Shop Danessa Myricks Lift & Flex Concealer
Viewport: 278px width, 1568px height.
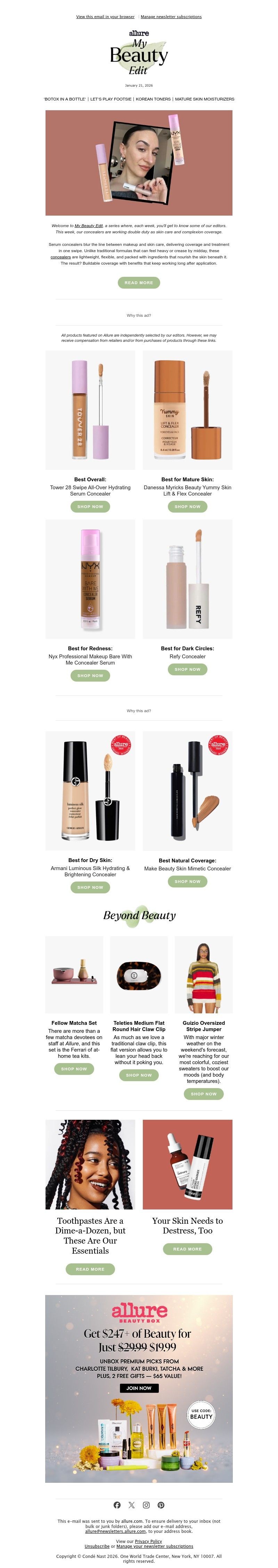[x=187, y=506]
